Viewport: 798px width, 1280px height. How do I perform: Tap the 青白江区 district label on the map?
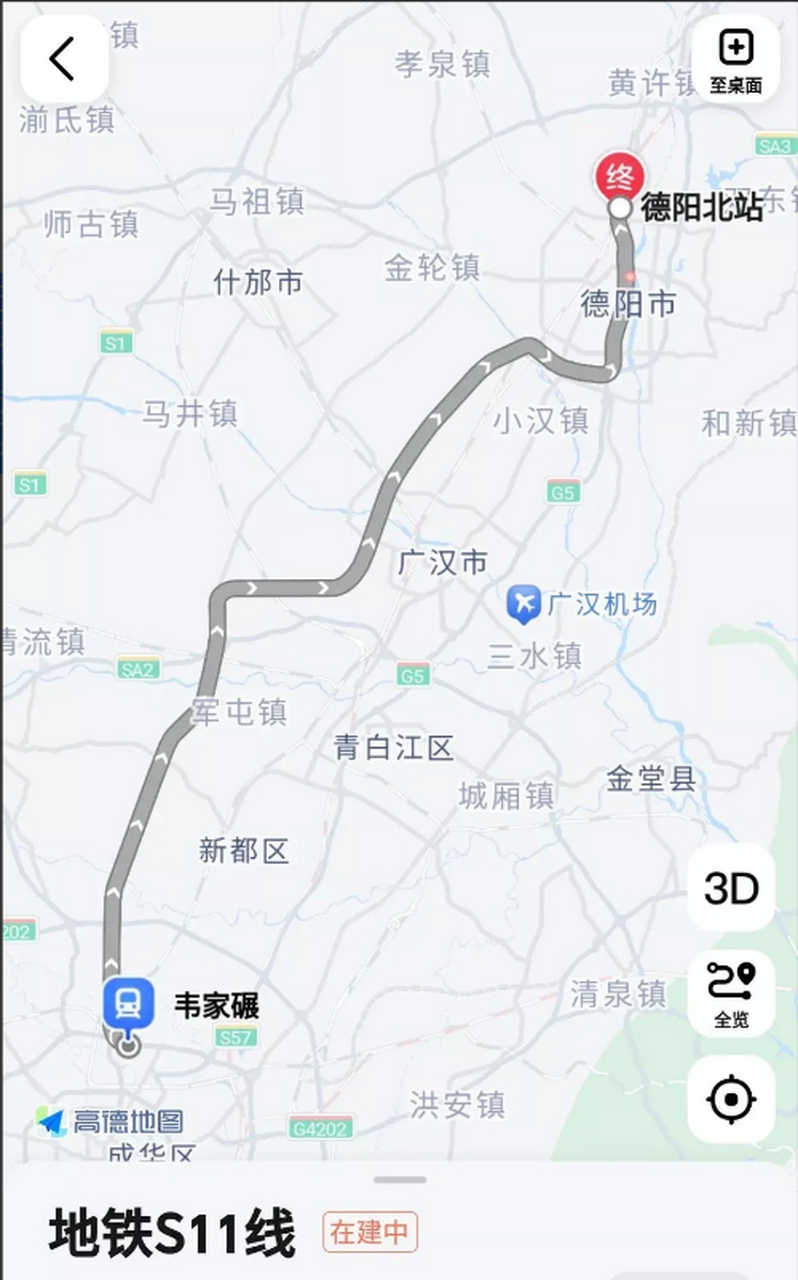coord(395,745)
